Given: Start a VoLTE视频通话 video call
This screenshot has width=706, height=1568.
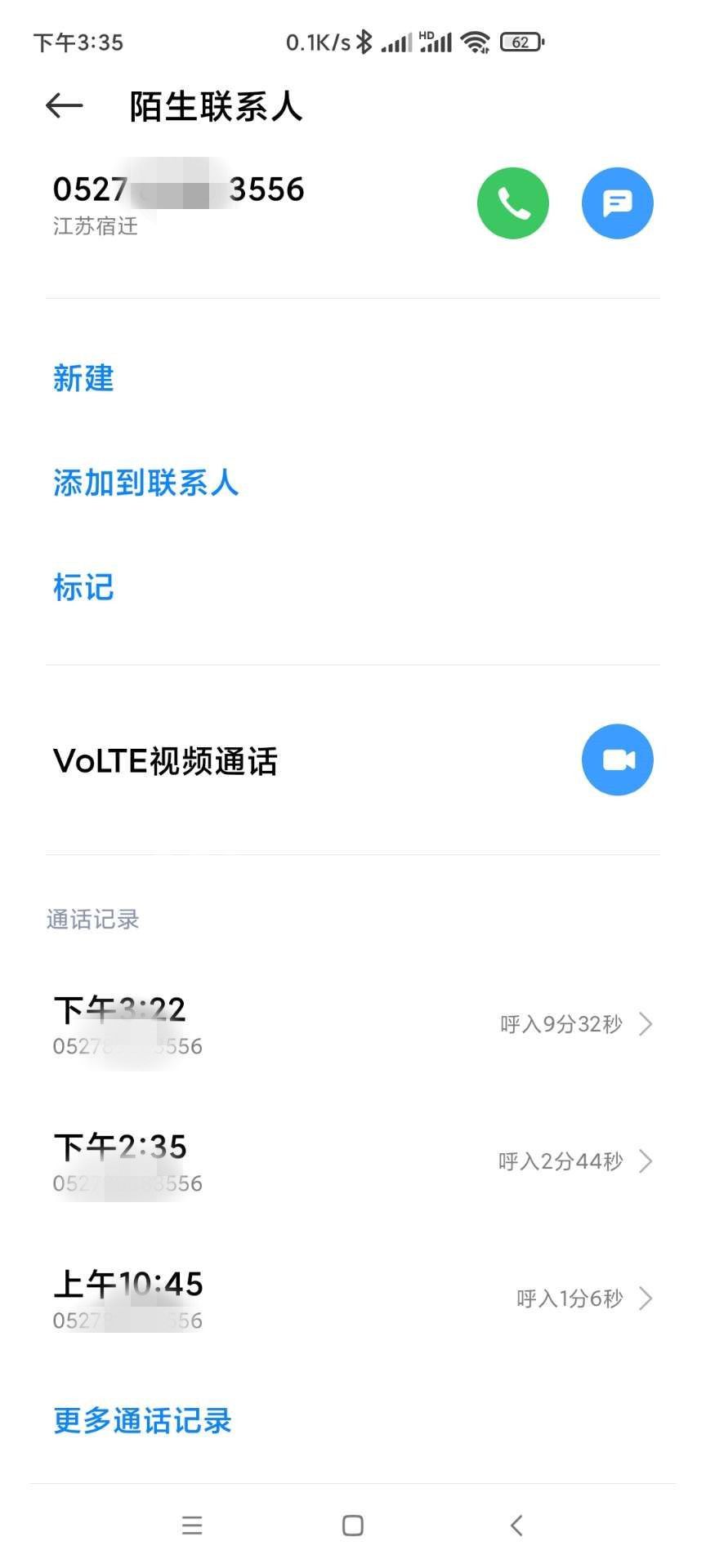Looking at the screenshot, I should (617, 759).
